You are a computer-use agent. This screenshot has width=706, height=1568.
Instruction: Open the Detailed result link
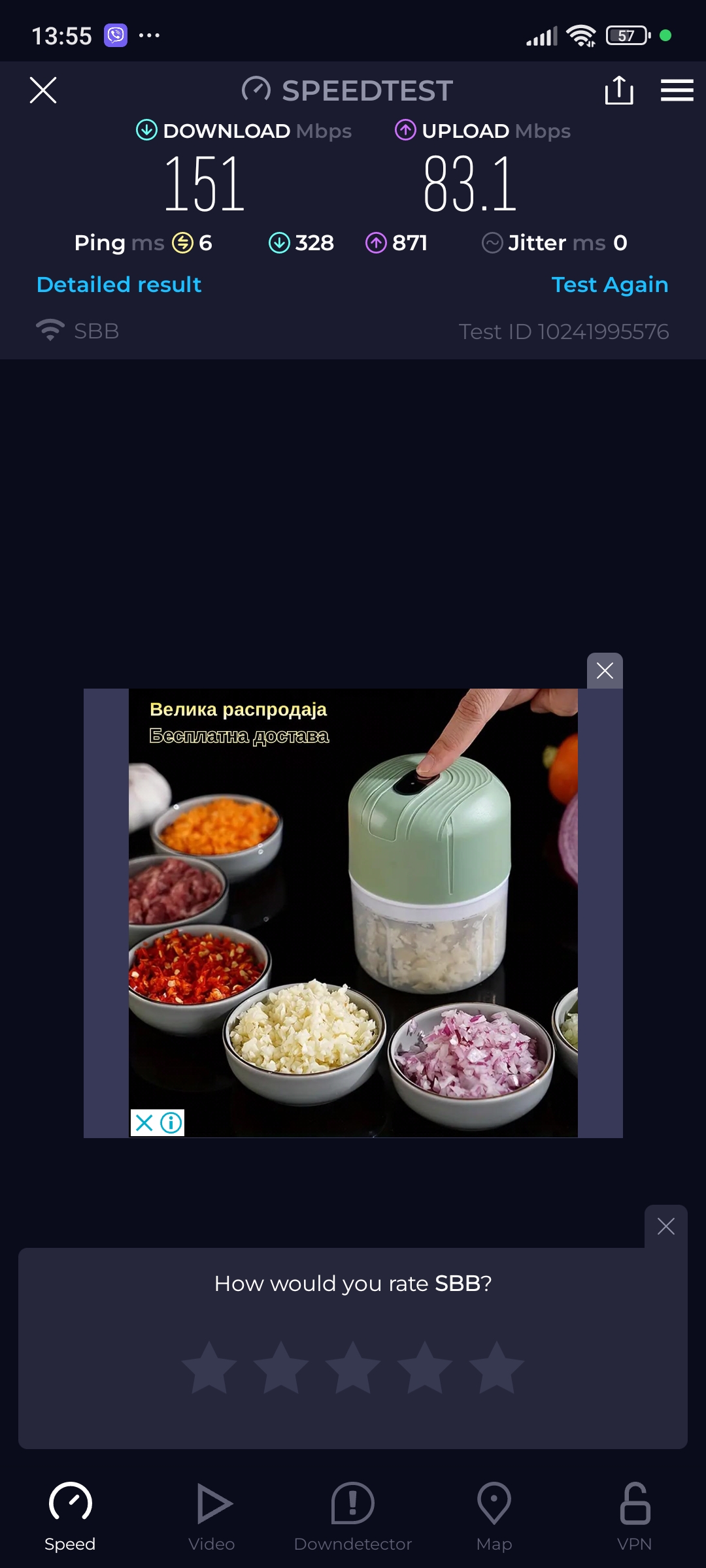tap(119, 285)
